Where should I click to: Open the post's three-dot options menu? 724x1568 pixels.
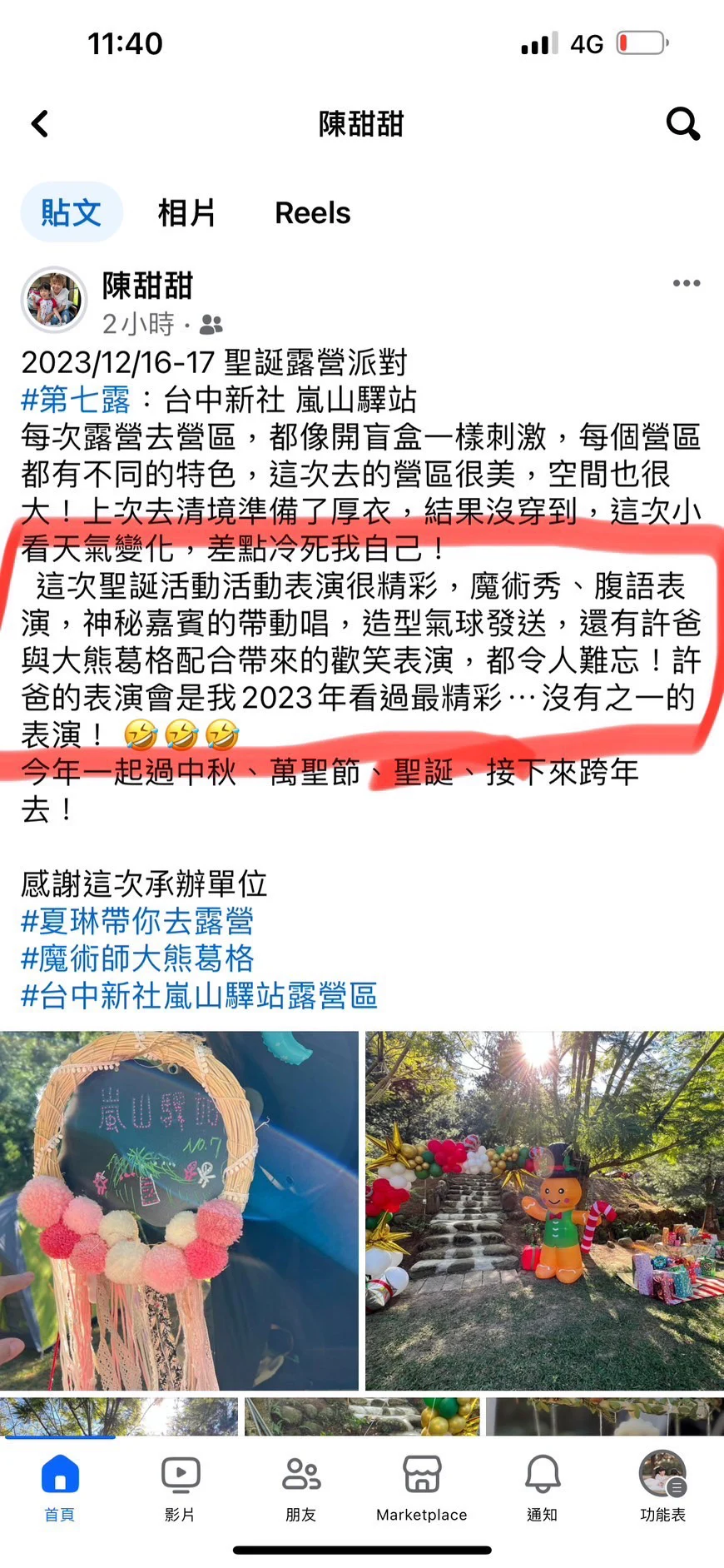pyautogui.click(x=686, y=283)
